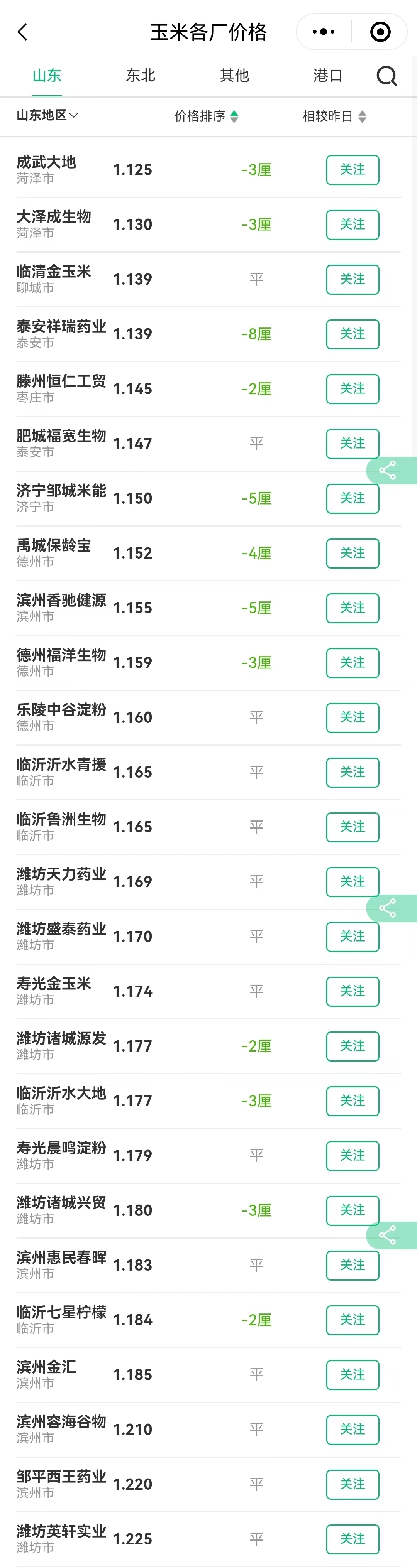Sort by 相较昨日 change
The width and height of the screenshot is (417, 1568).
(335, 116)
